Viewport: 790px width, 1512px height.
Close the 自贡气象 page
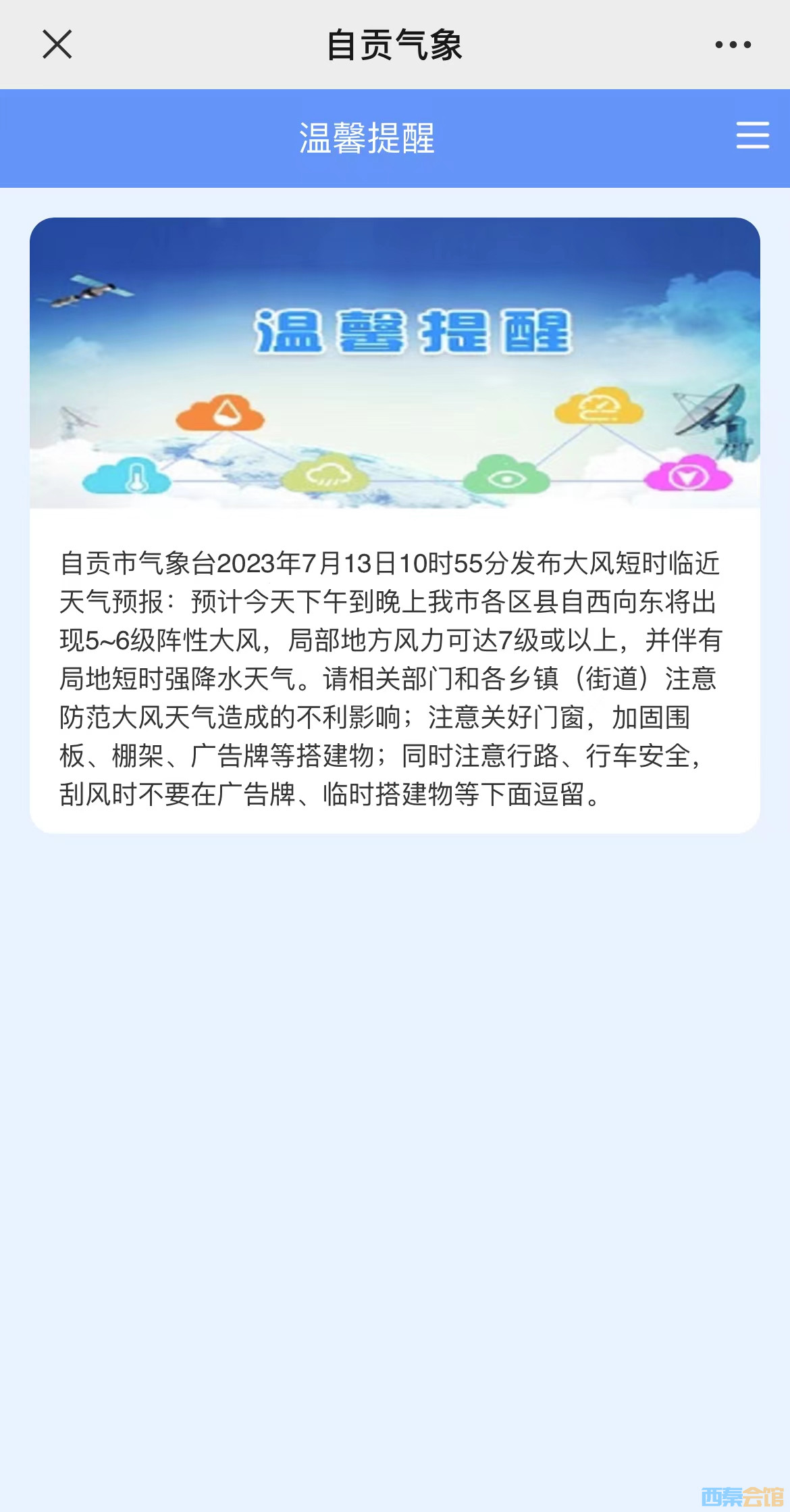pos(57,45)
